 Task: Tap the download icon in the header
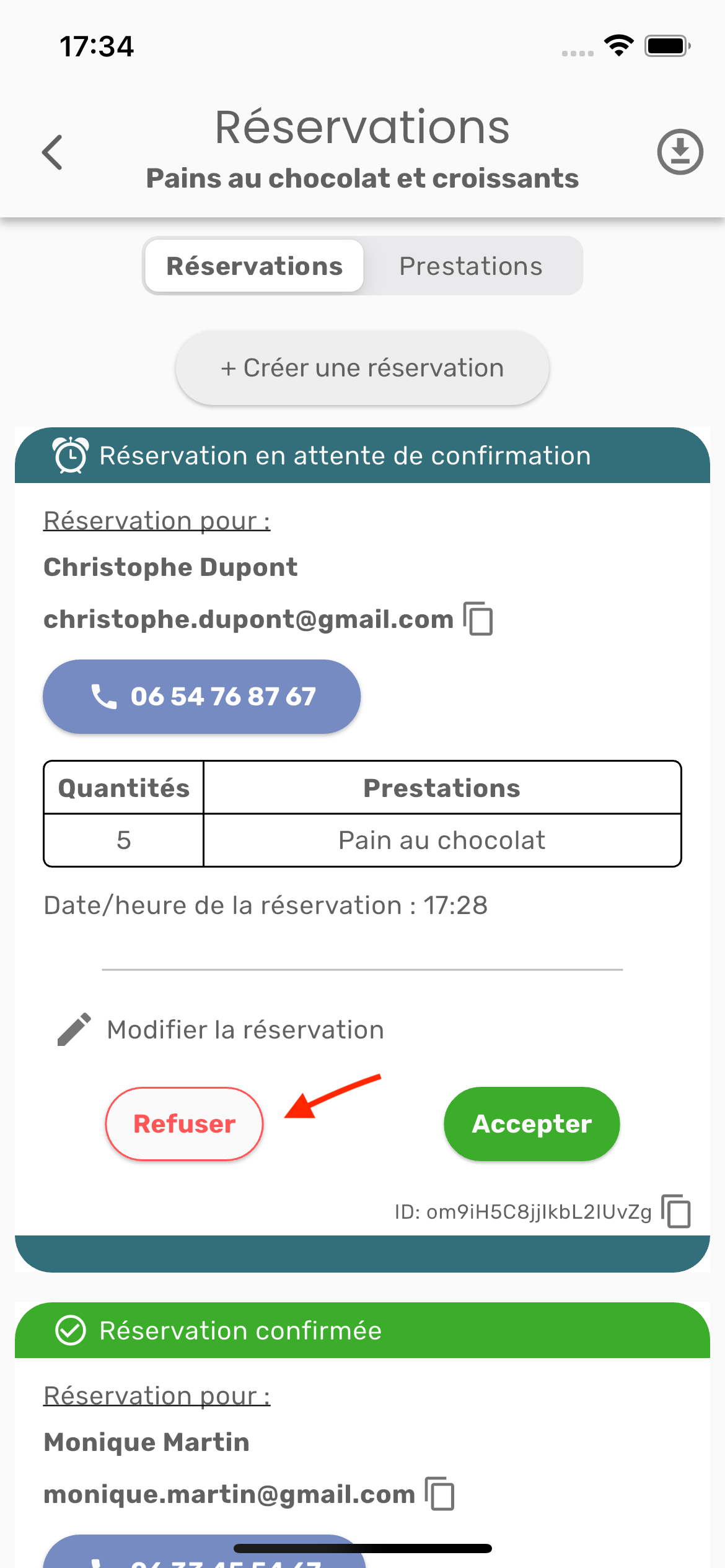tap(680, 152)
